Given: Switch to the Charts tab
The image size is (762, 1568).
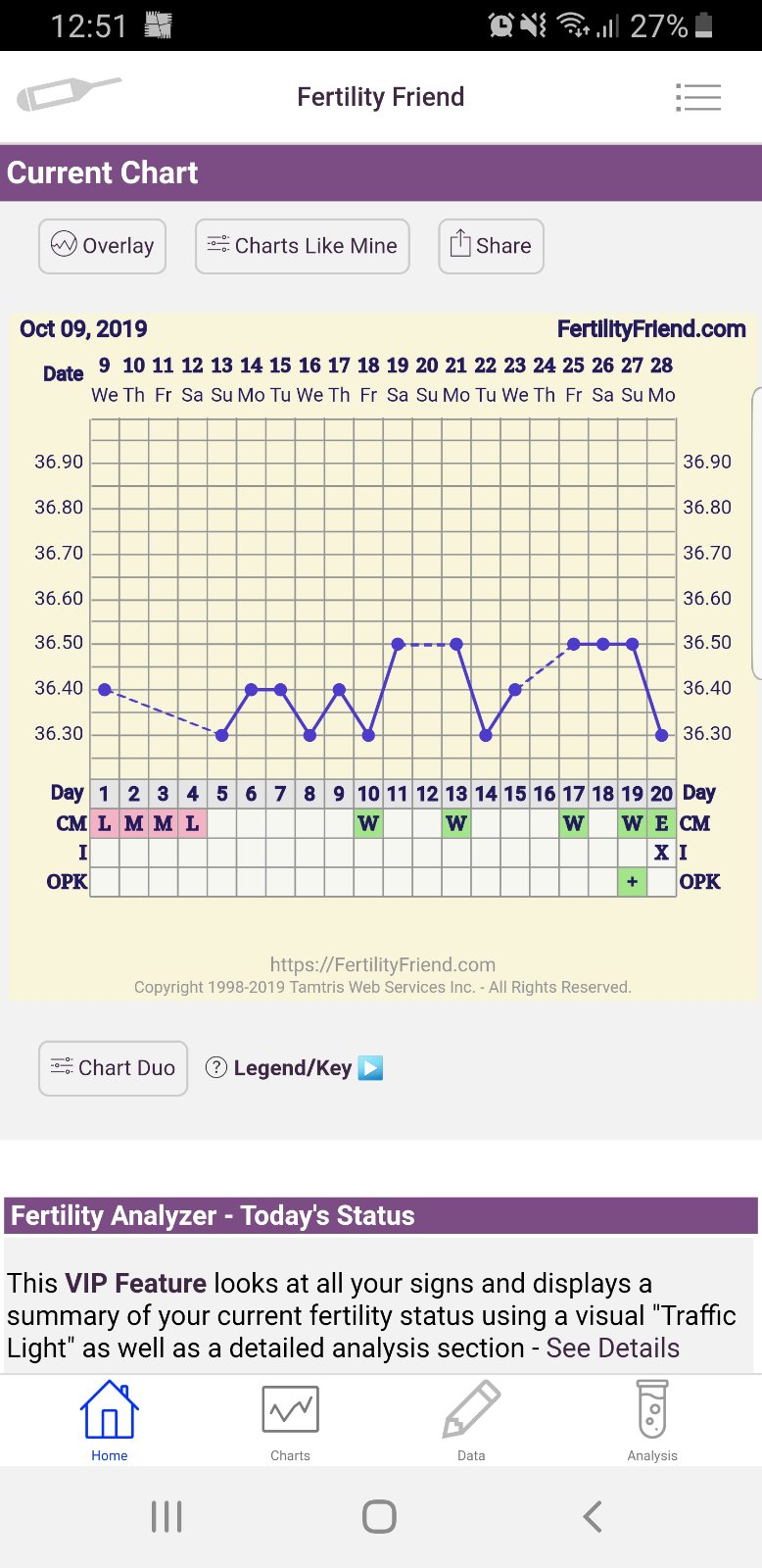Looking at the screenshot, I should (290, 1421).
